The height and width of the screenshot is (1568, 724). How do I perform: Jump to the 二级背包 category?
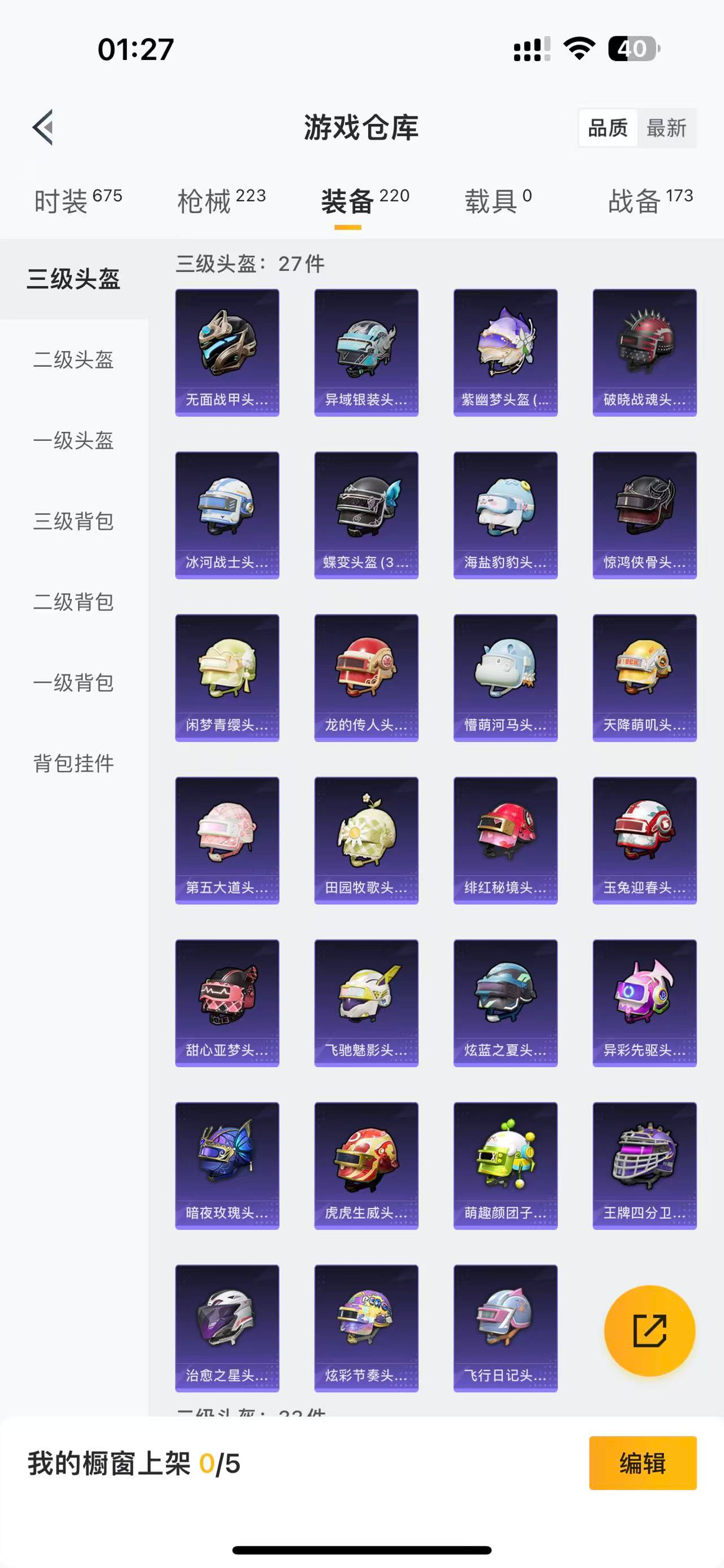[x=74, y=602]
